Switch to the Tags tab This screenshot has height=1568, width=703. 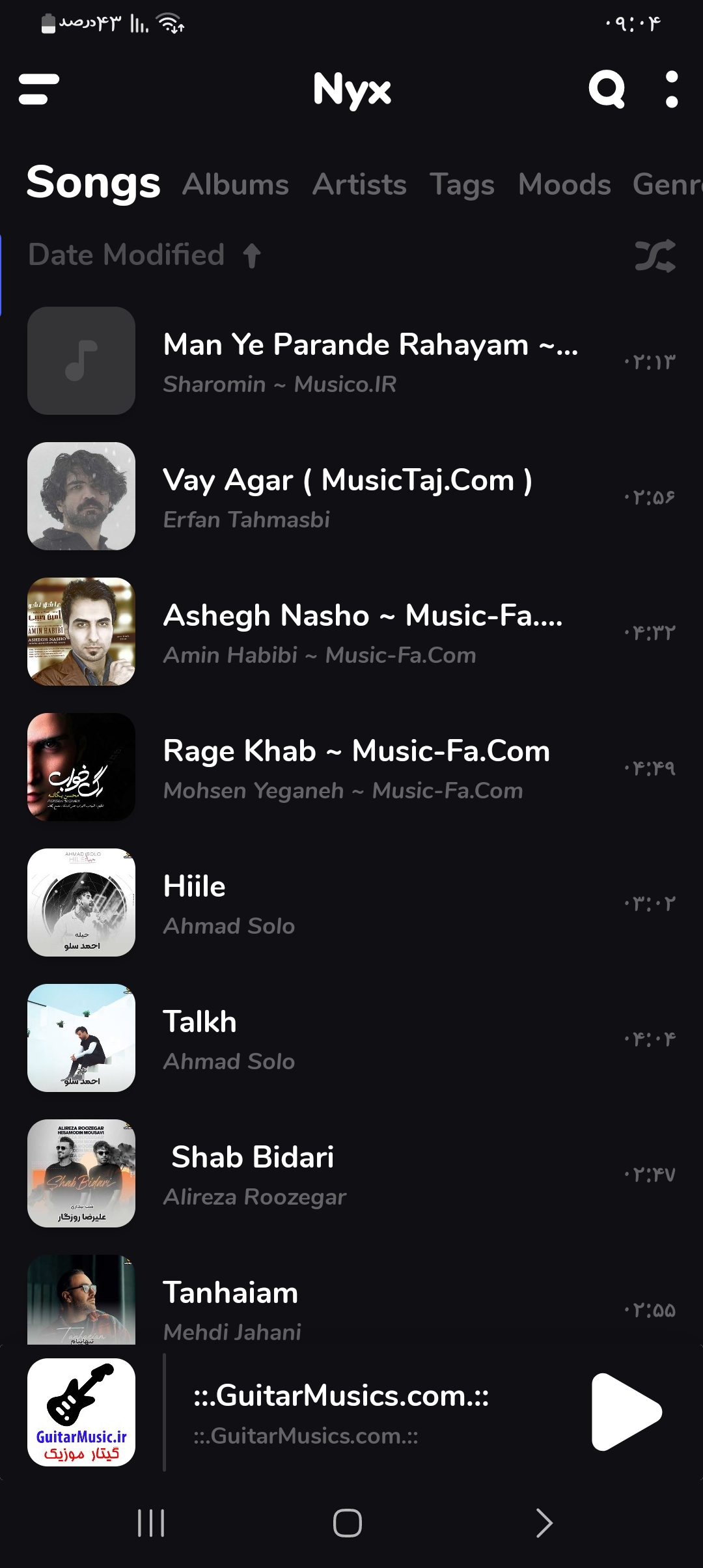tap(462, 185)
